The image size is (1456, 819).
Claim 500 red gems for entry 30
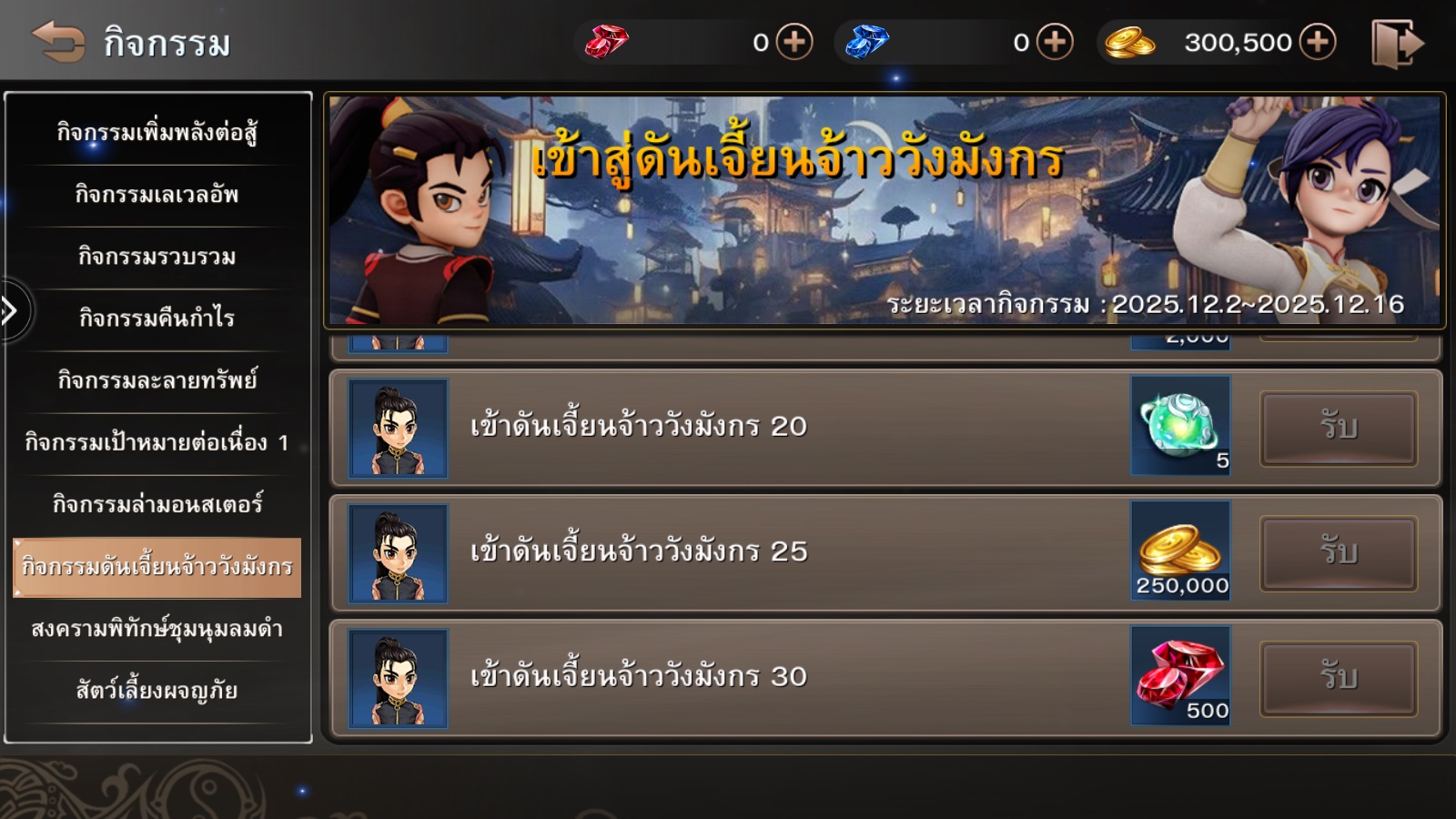click(1338, 678)
